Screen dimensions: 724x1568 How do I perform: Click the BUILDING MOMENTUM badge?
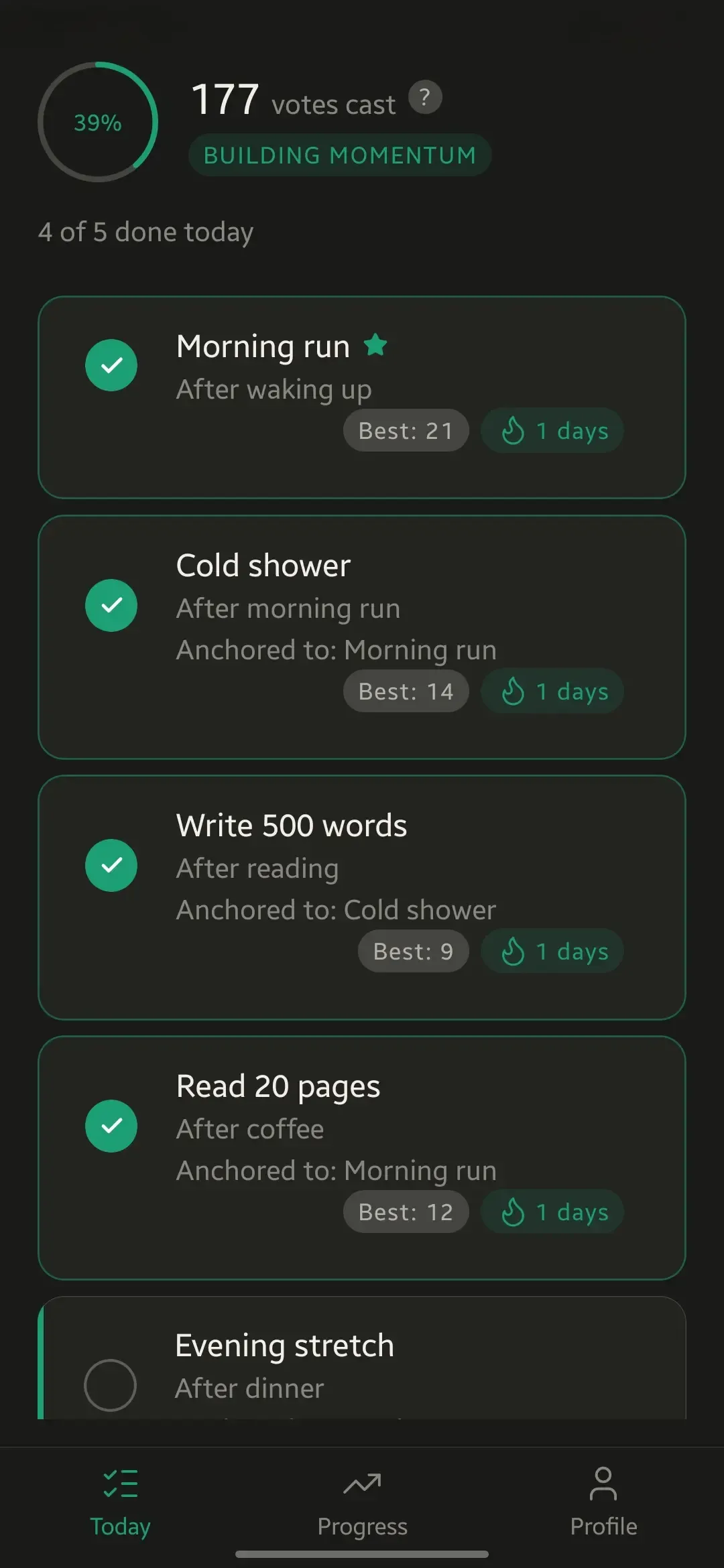(x=339, y=155)
